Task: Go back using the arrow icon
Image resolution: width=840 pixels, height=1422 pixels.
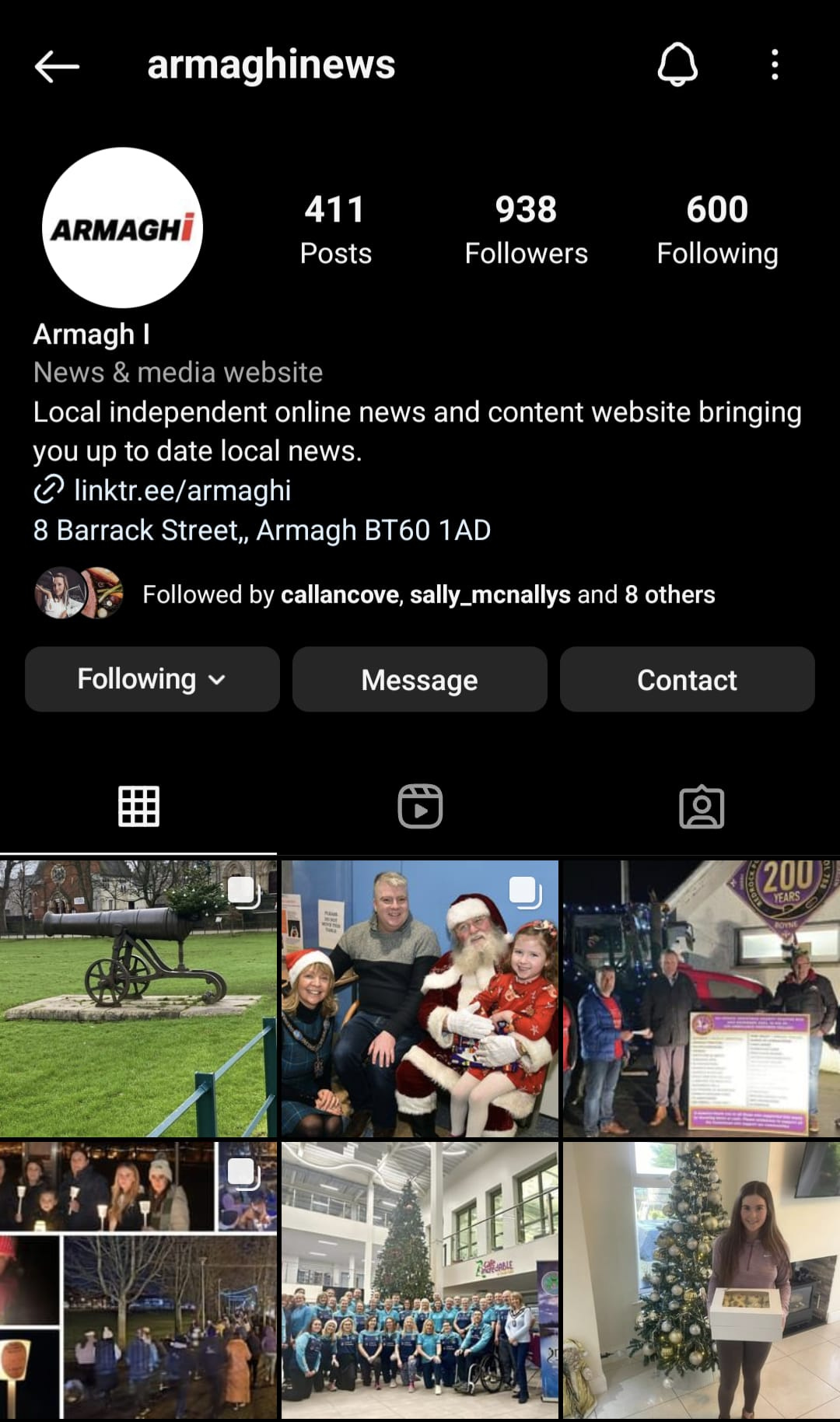Action: coord(57,66)
